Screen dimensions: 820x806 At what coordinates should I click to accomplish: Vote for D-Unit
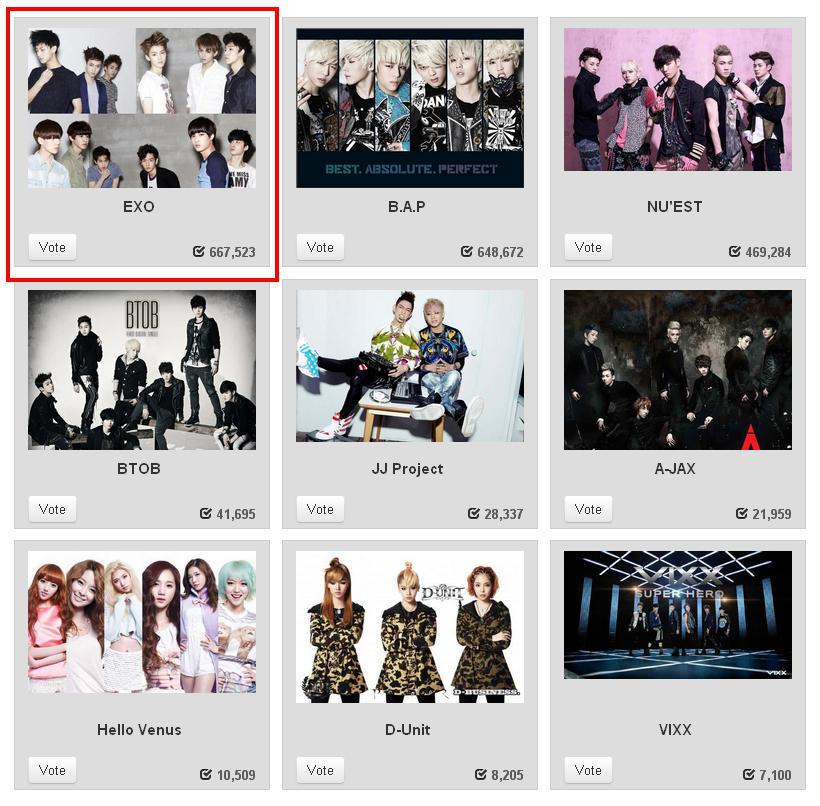tap(320, 770)
